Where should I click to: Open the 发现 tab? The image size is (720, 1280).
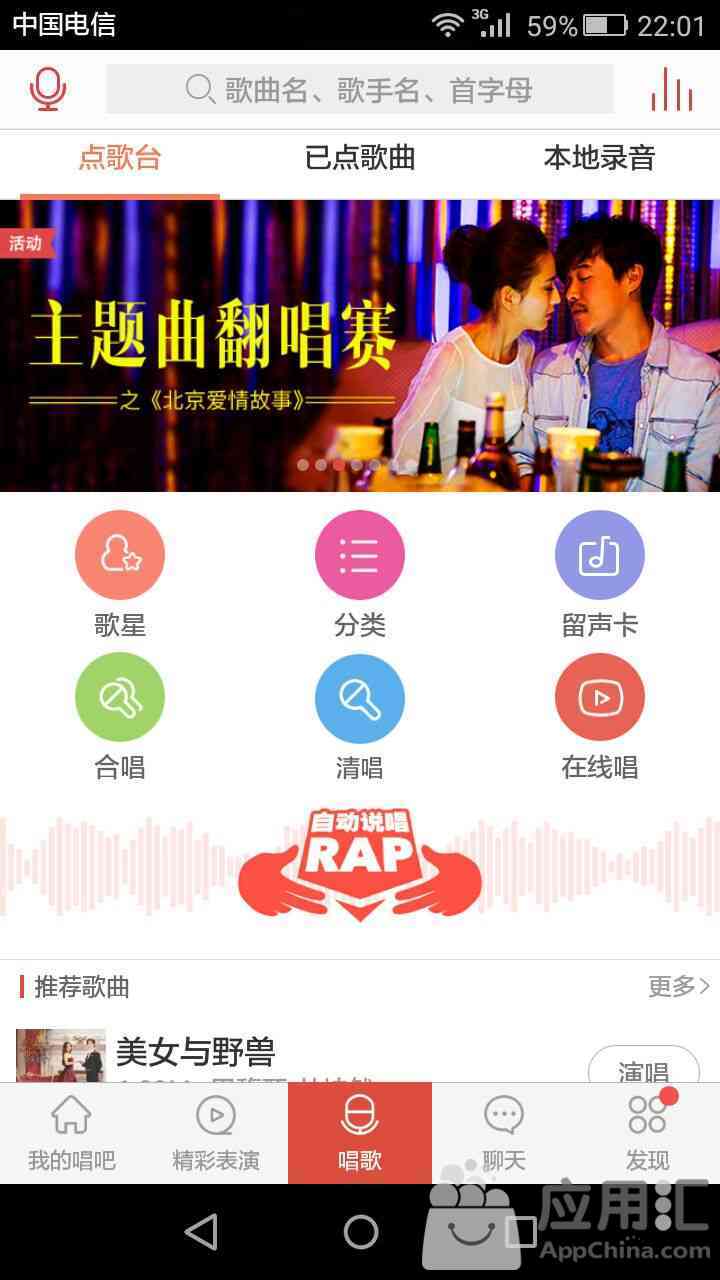pyautogui.click(x=648, y=1133)
